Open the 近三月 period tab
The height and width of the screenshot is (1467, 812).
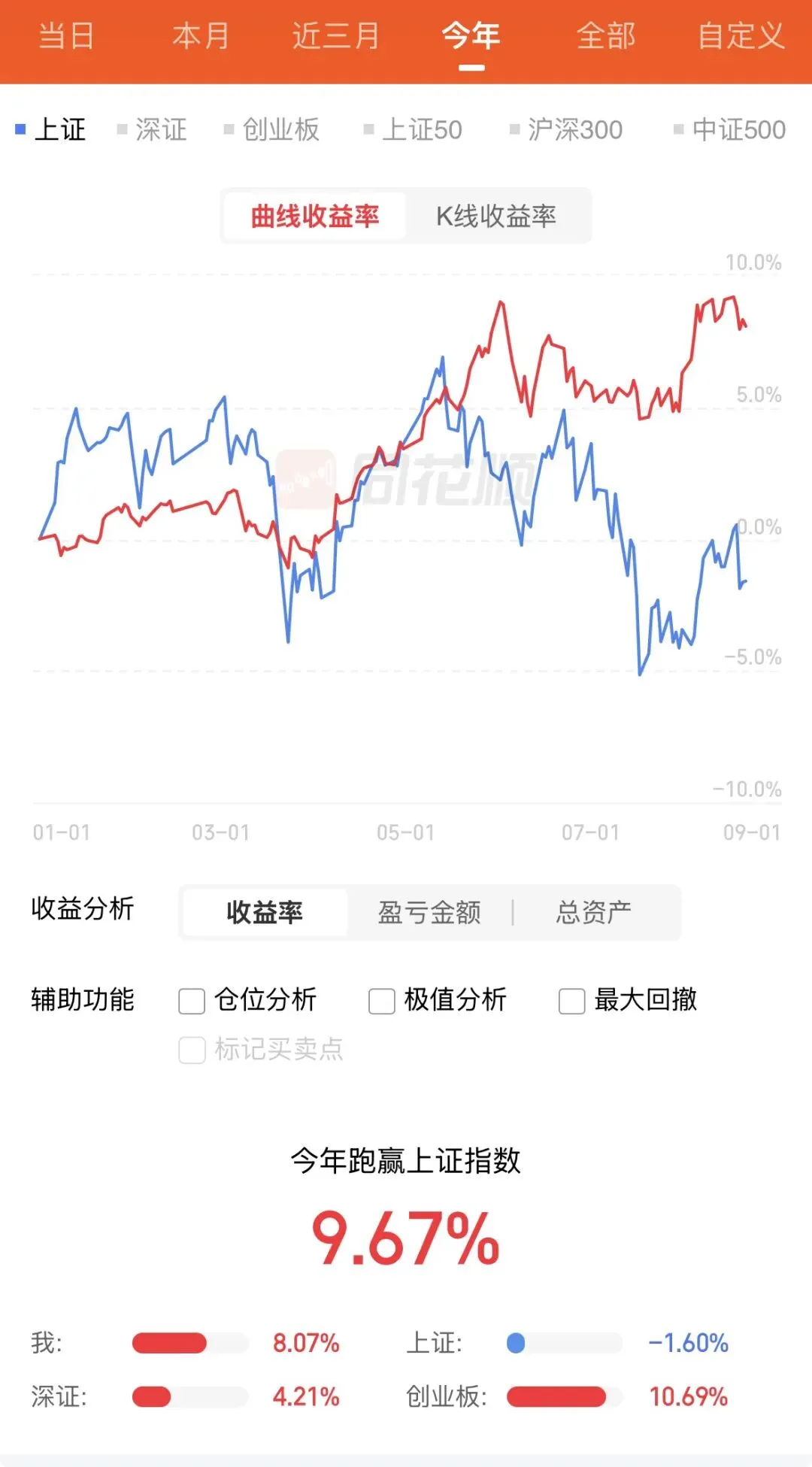point(336,35)
